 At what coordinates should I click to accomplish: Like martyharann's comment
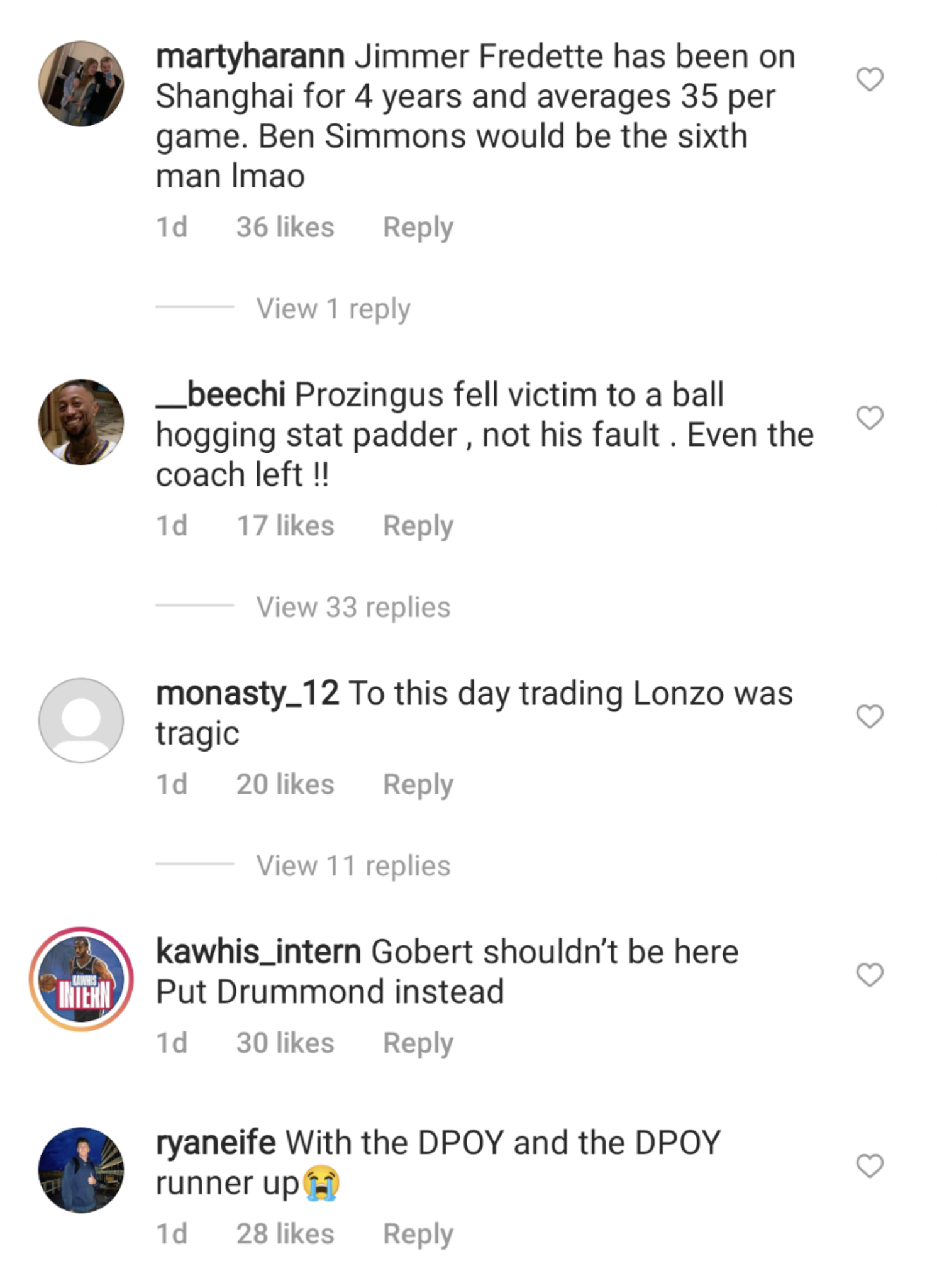coord(870,80)
